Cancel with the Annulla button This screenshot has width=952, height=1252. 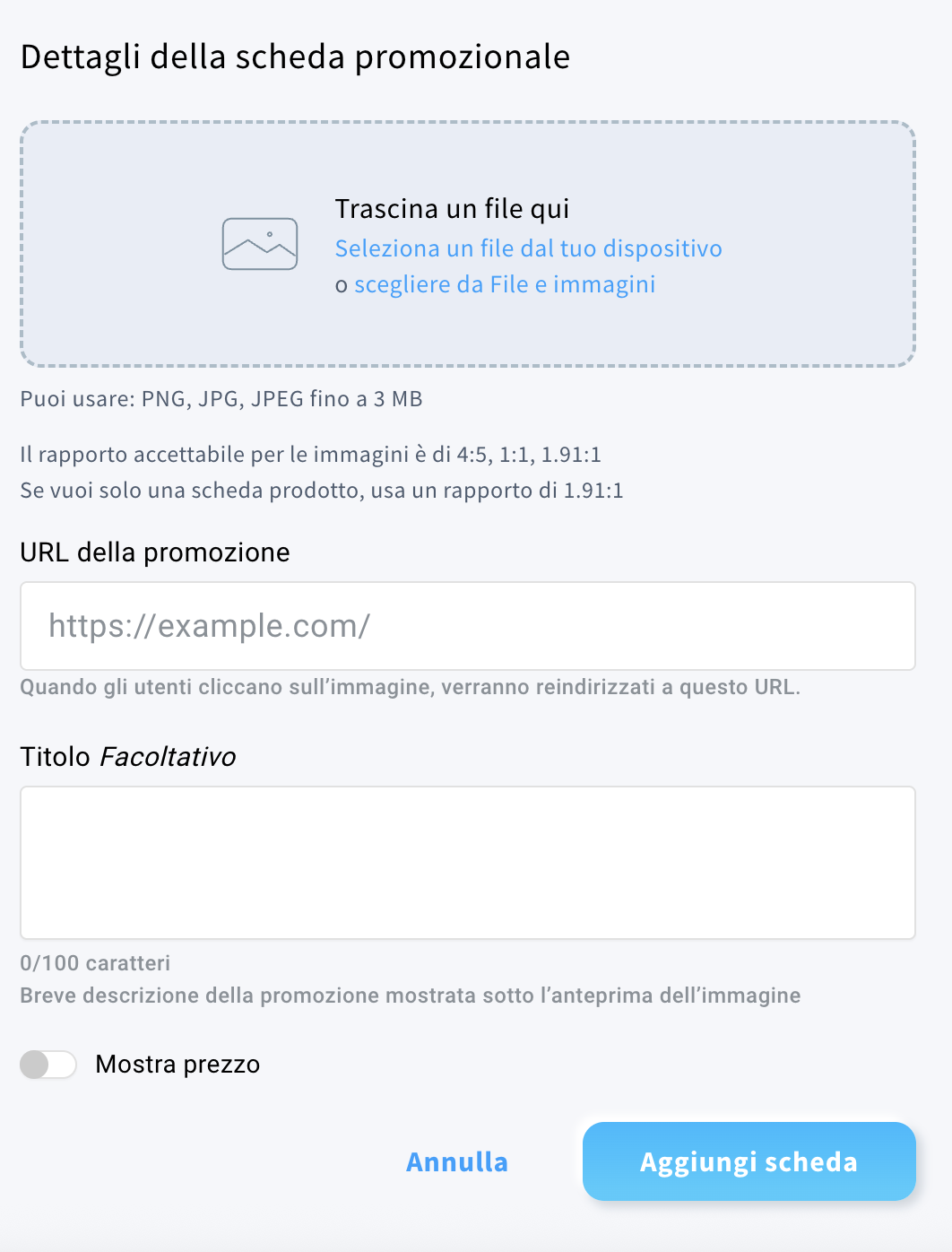(x=457, y=1161)
